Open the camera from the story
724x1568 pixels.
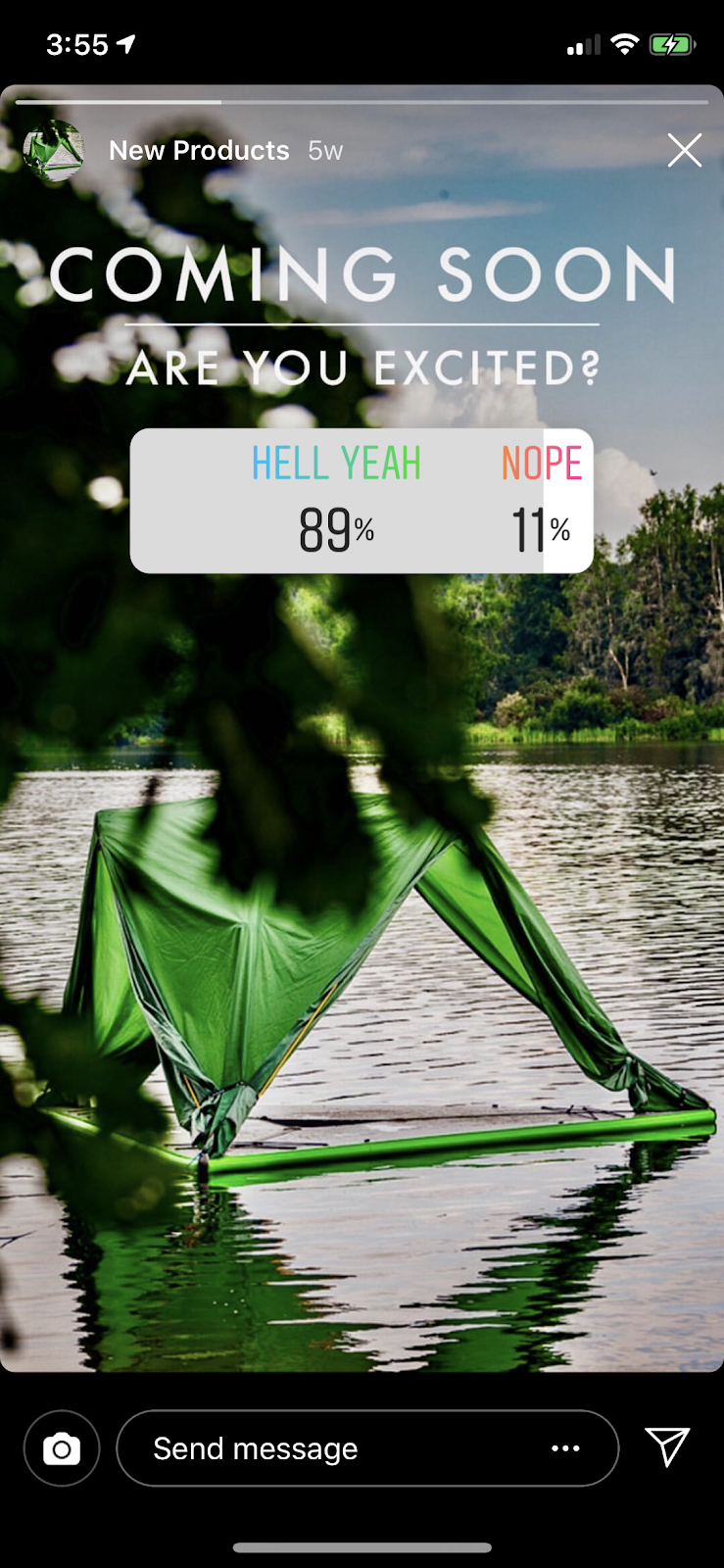point(62,1448)
